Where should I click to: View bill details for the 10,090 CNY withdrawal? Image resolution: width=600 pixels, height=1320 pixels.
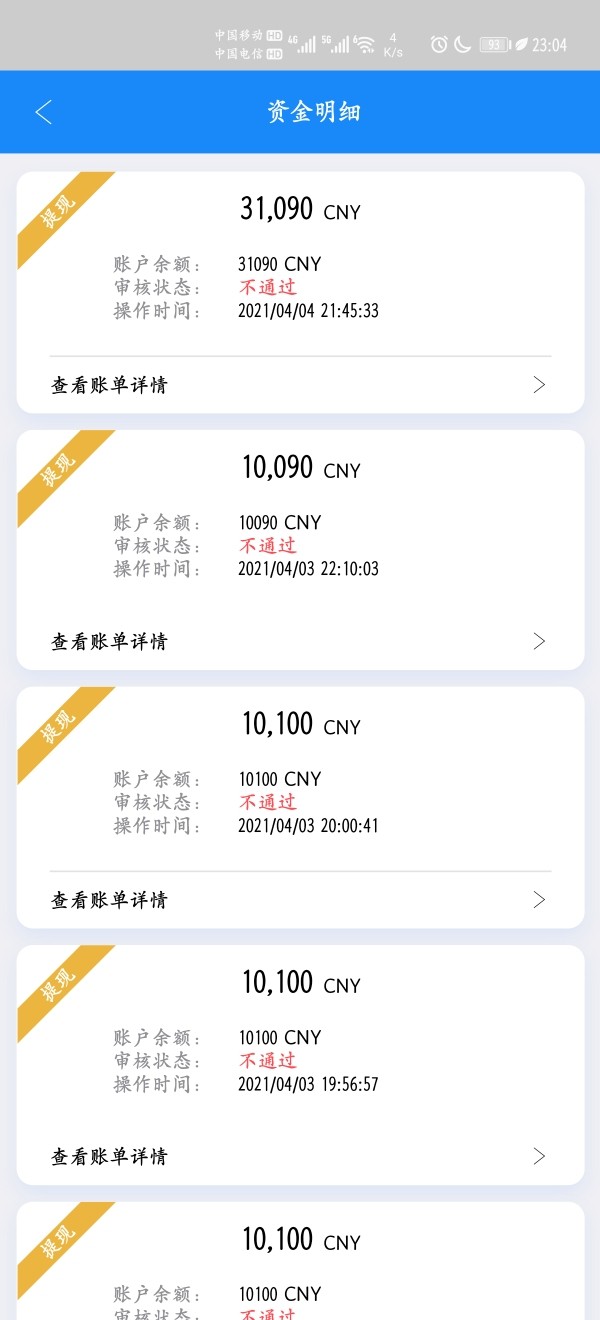coord(300,642)
